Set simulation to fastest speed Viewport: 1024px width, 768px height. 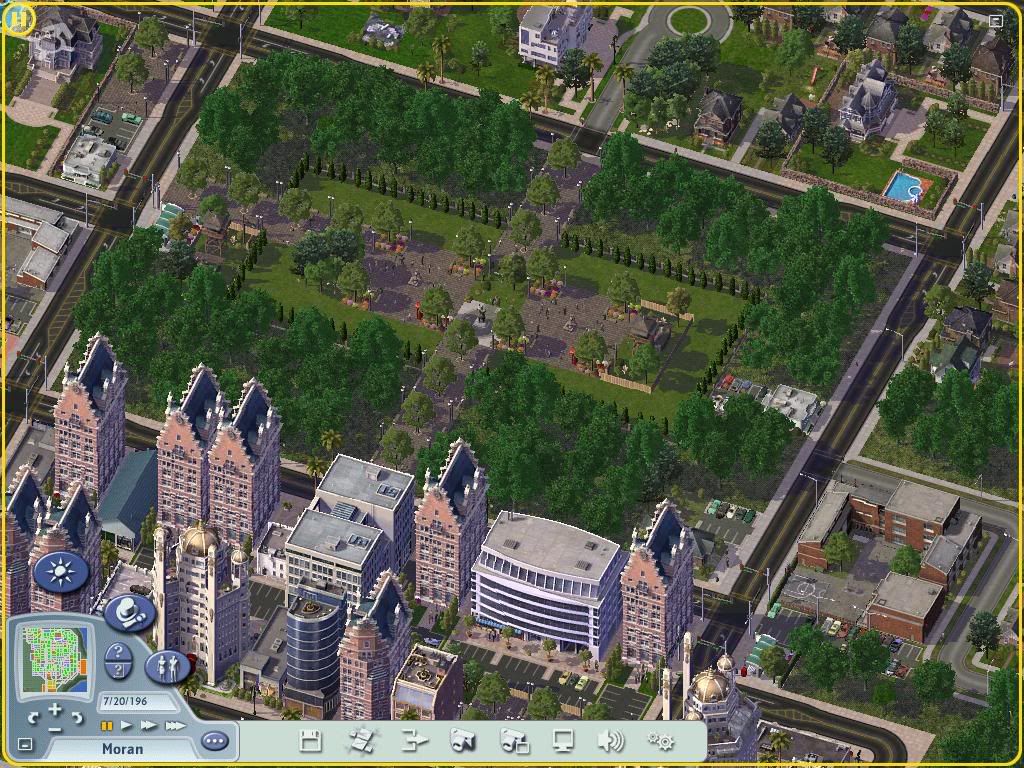pyautogui.click(x=176, y=726)
